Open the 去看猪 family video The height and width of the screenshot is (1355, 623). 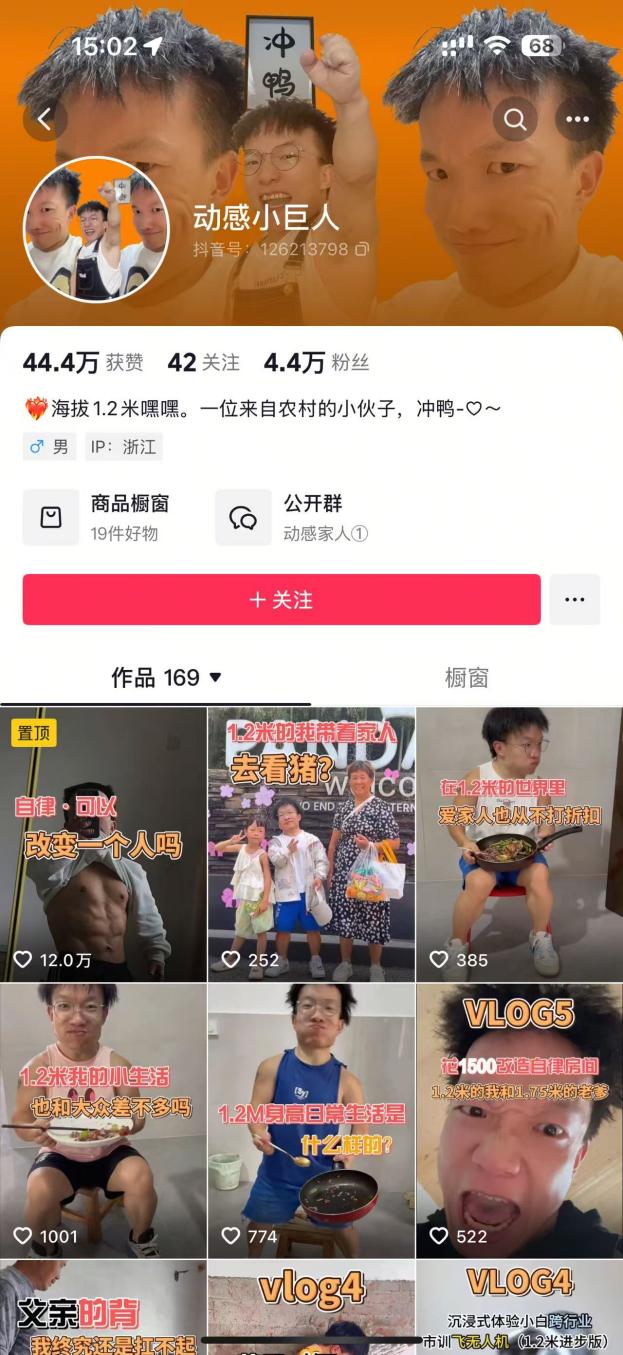[x=311, y=845]
